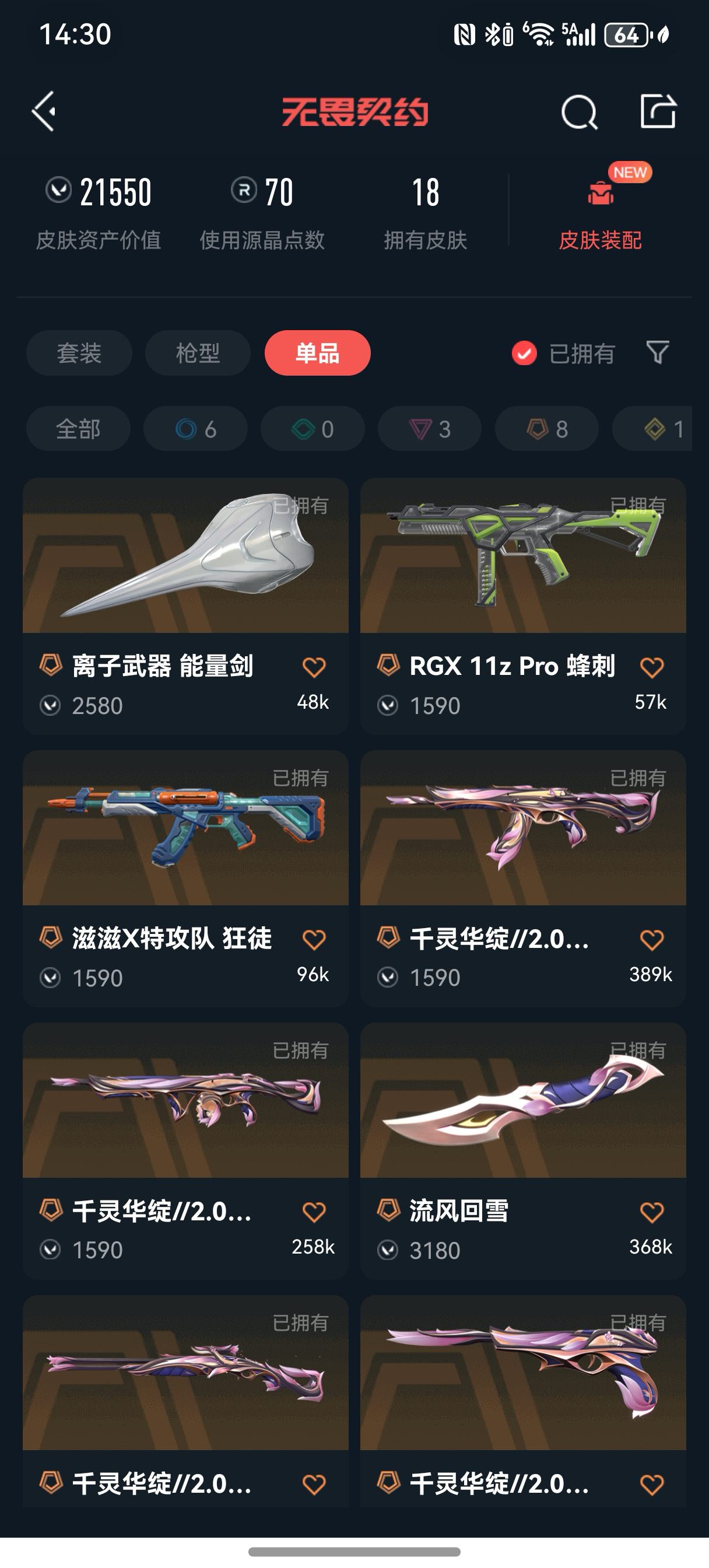This screenshot has height=1568, width=709.
Task: Open the funnel filter icon
Action: [657, 352]
